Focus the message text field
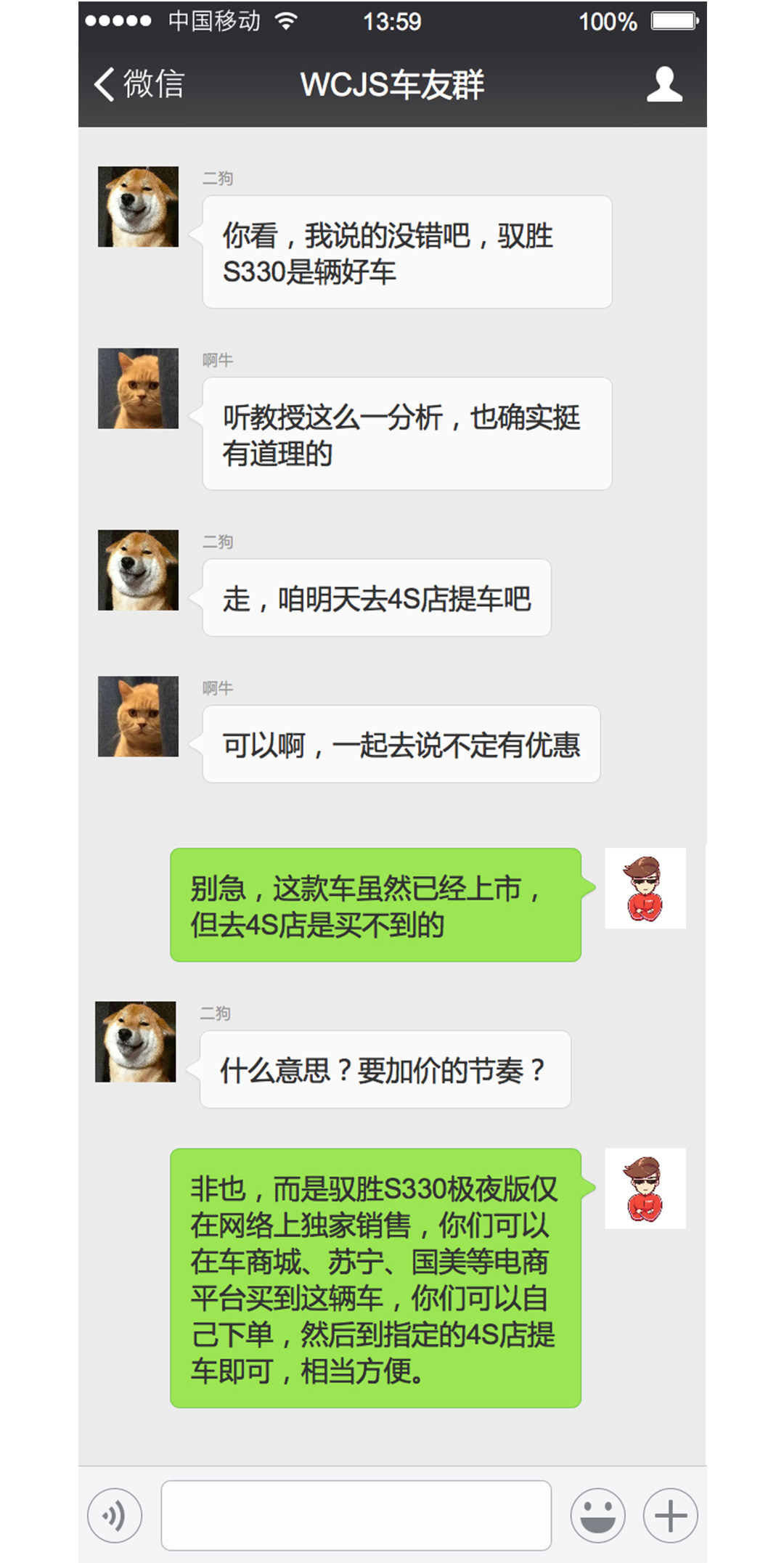The image size is (784, 1563). [x=356, y=1515]
